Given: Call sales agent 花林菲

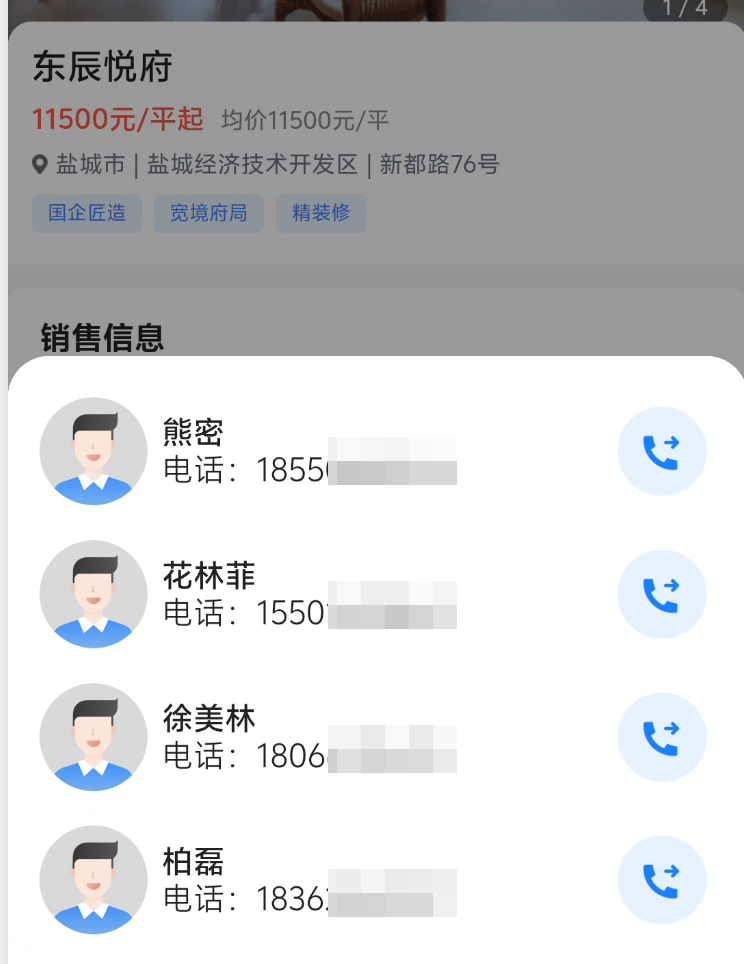Looking at the screenshot, I should 661,595.
